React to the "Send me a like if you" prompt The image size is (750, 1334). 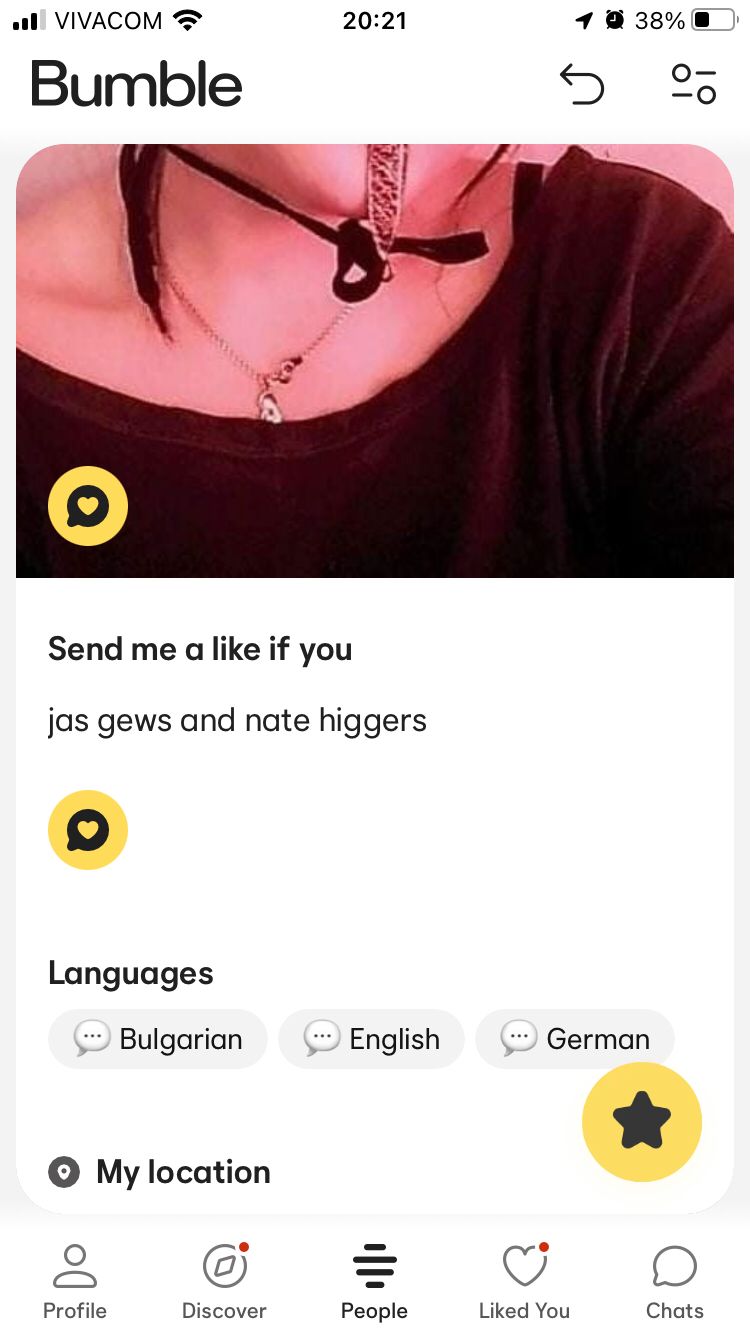click(x=88, y=830)
